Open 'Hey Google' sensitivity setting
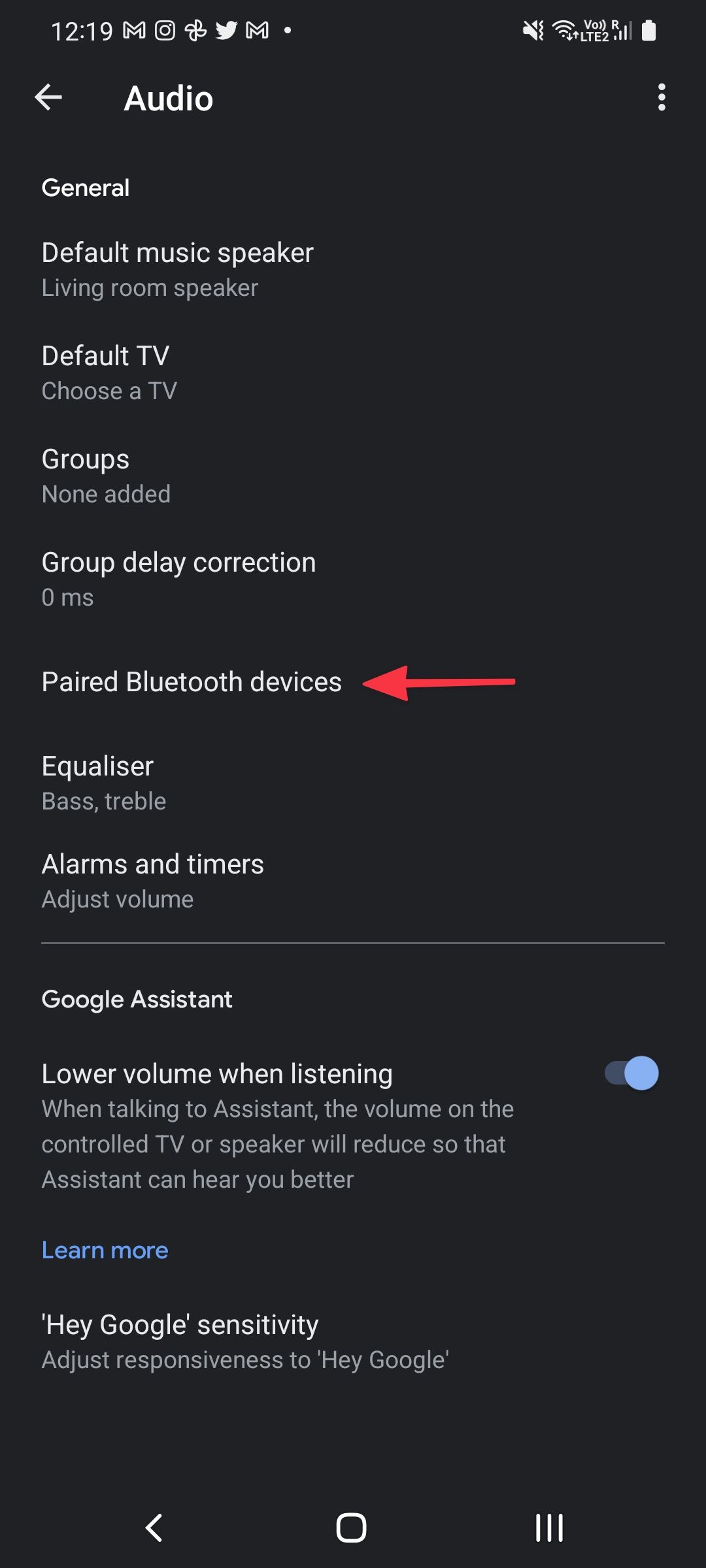This screenshot has height=1568, width=706. (x=244, y=1341)
